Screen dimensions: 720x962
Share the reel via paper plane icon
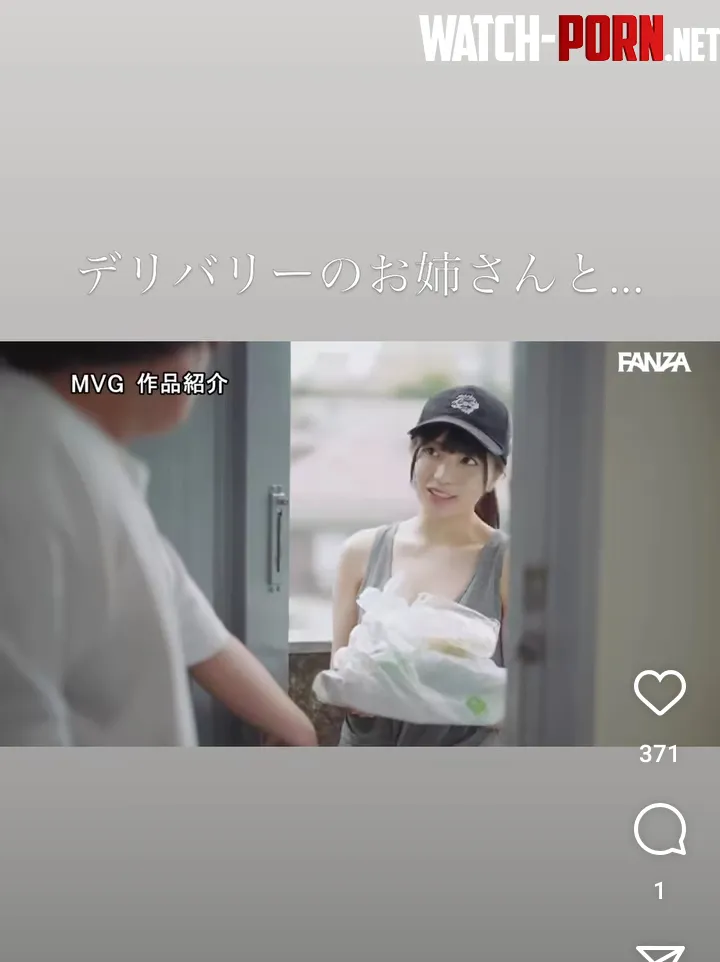[660, 952]
